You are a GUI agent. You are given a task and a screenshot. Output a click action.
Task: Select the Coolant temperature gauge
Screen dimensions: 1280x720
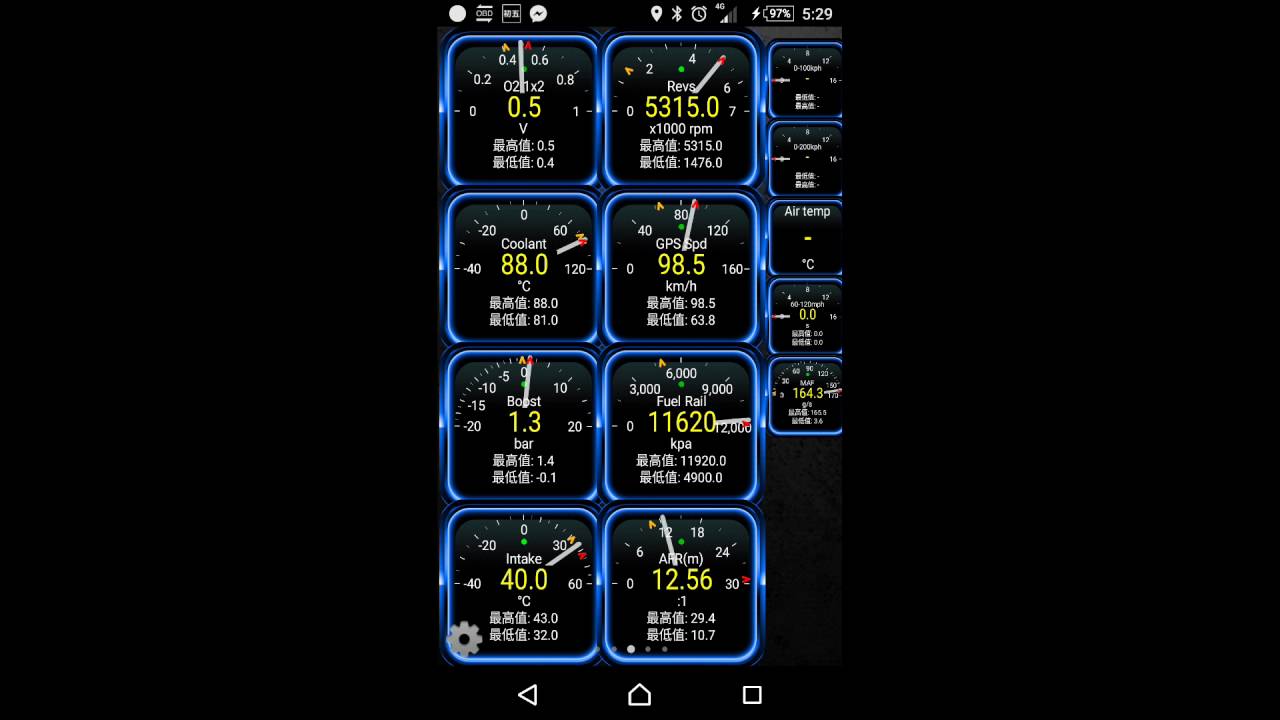523,268
